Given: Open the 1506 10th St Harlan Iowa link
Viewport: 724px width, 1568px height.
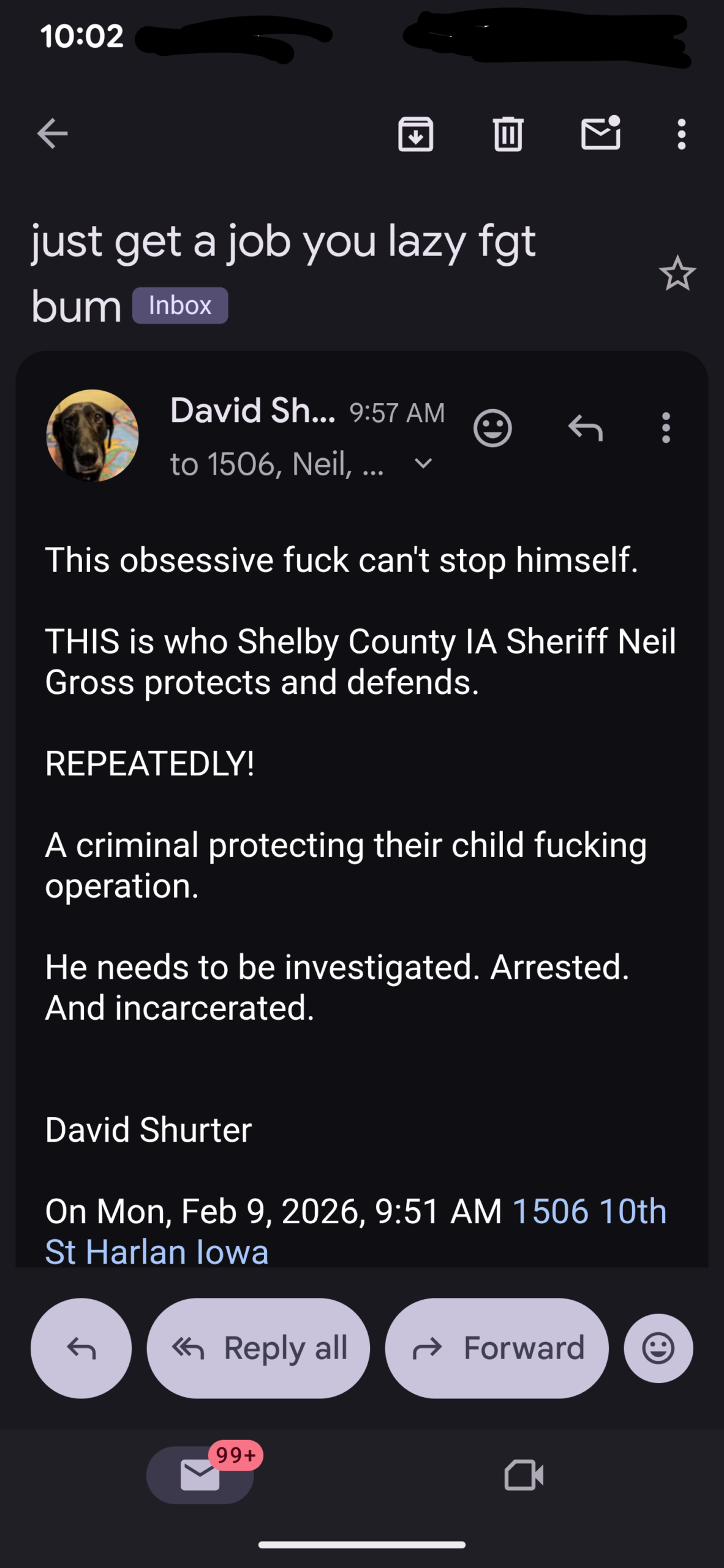Looking at the screenshot, I should 588,1212.
